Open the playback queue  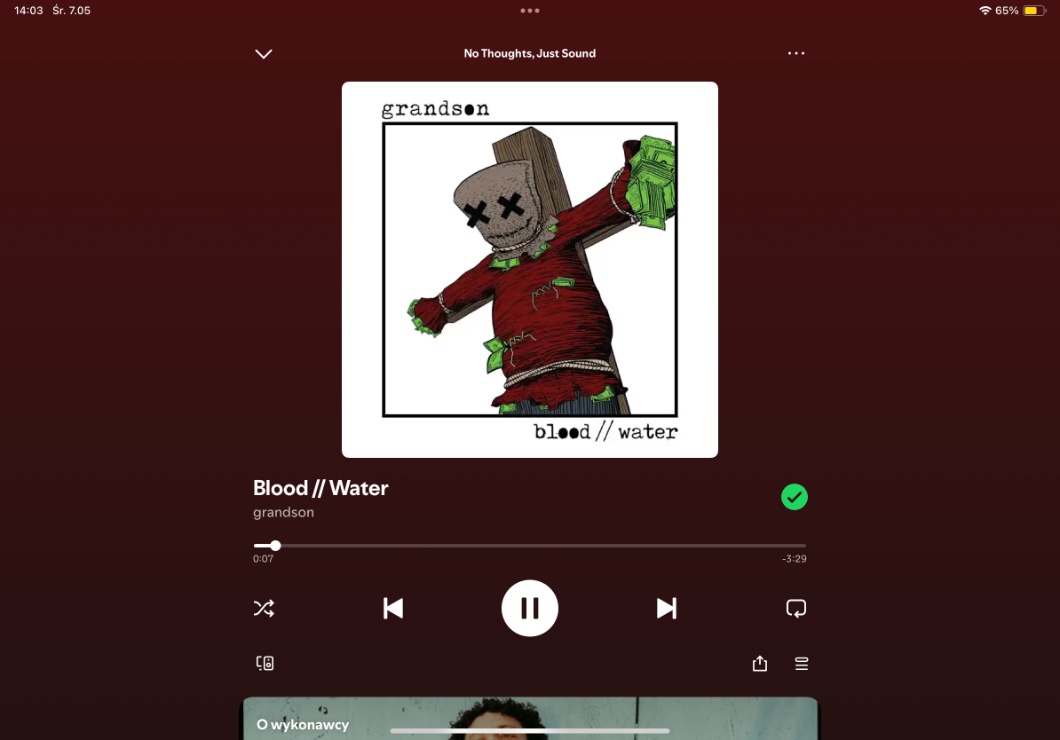click(801, 664)
